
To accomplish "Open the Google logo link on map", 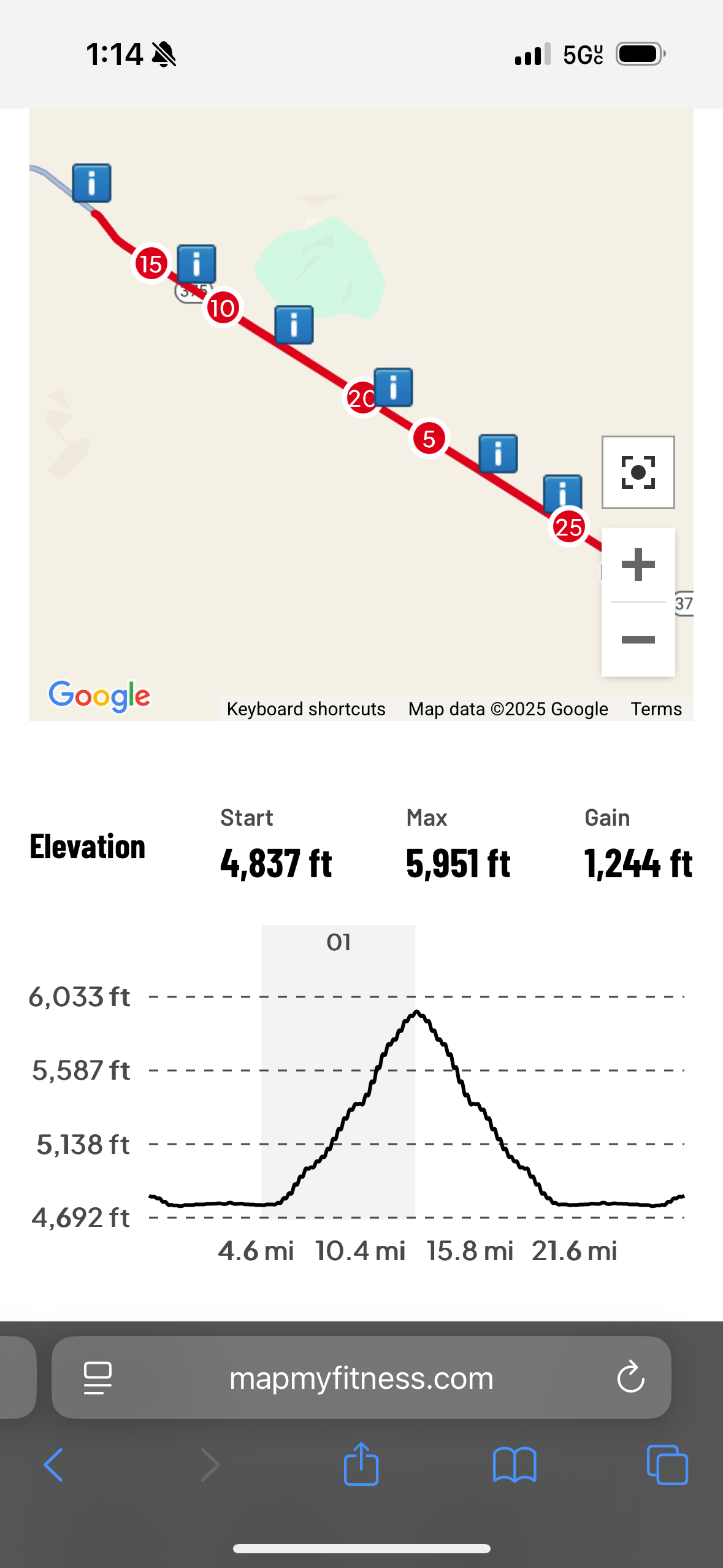I will tap(99, 697).
